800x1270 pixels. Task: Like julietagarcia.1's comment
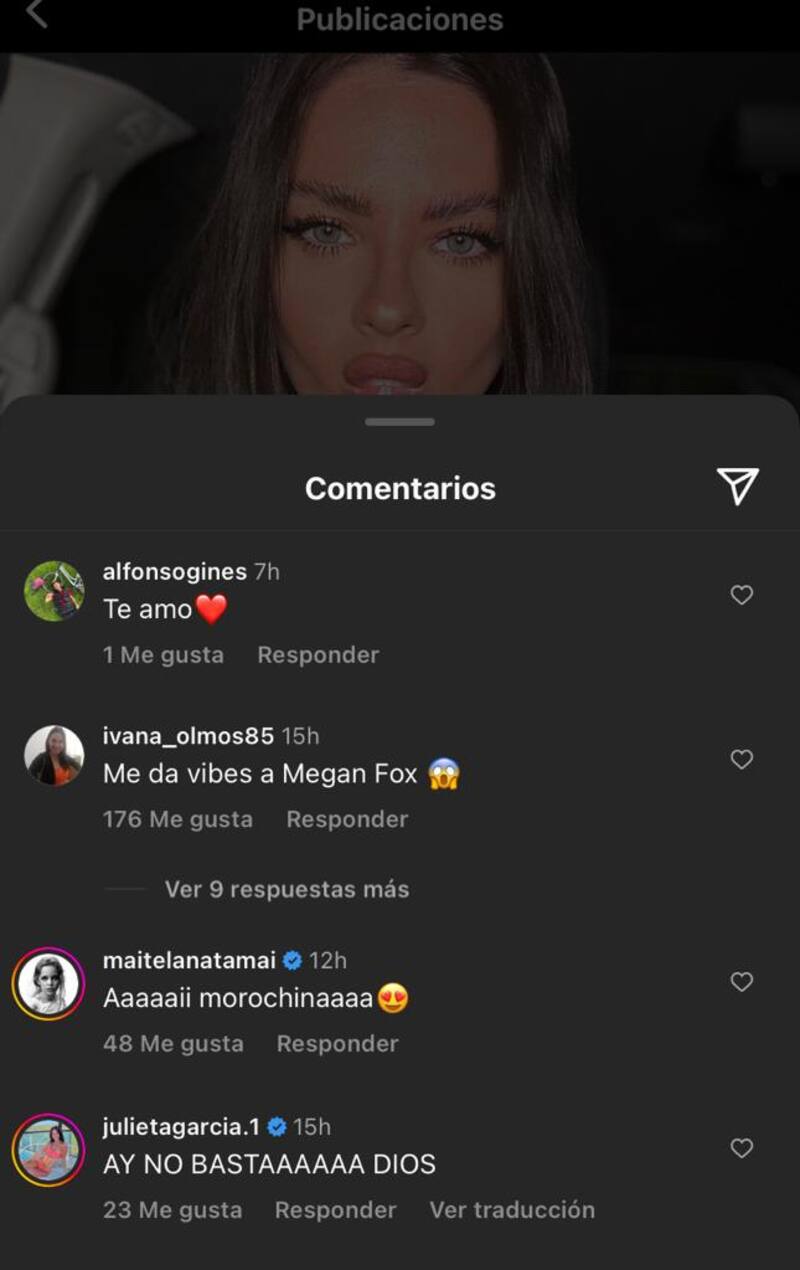(x=741, y=1149)
